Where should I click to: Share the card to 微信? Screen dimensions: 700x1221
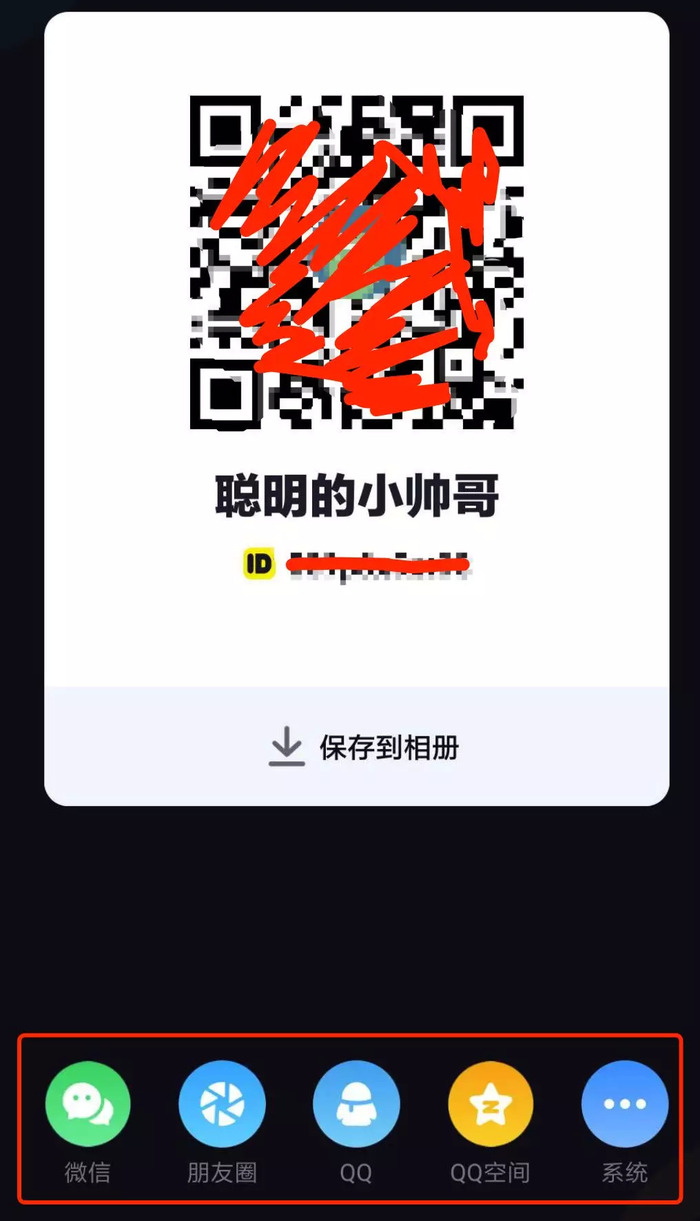pos(88,1104)
